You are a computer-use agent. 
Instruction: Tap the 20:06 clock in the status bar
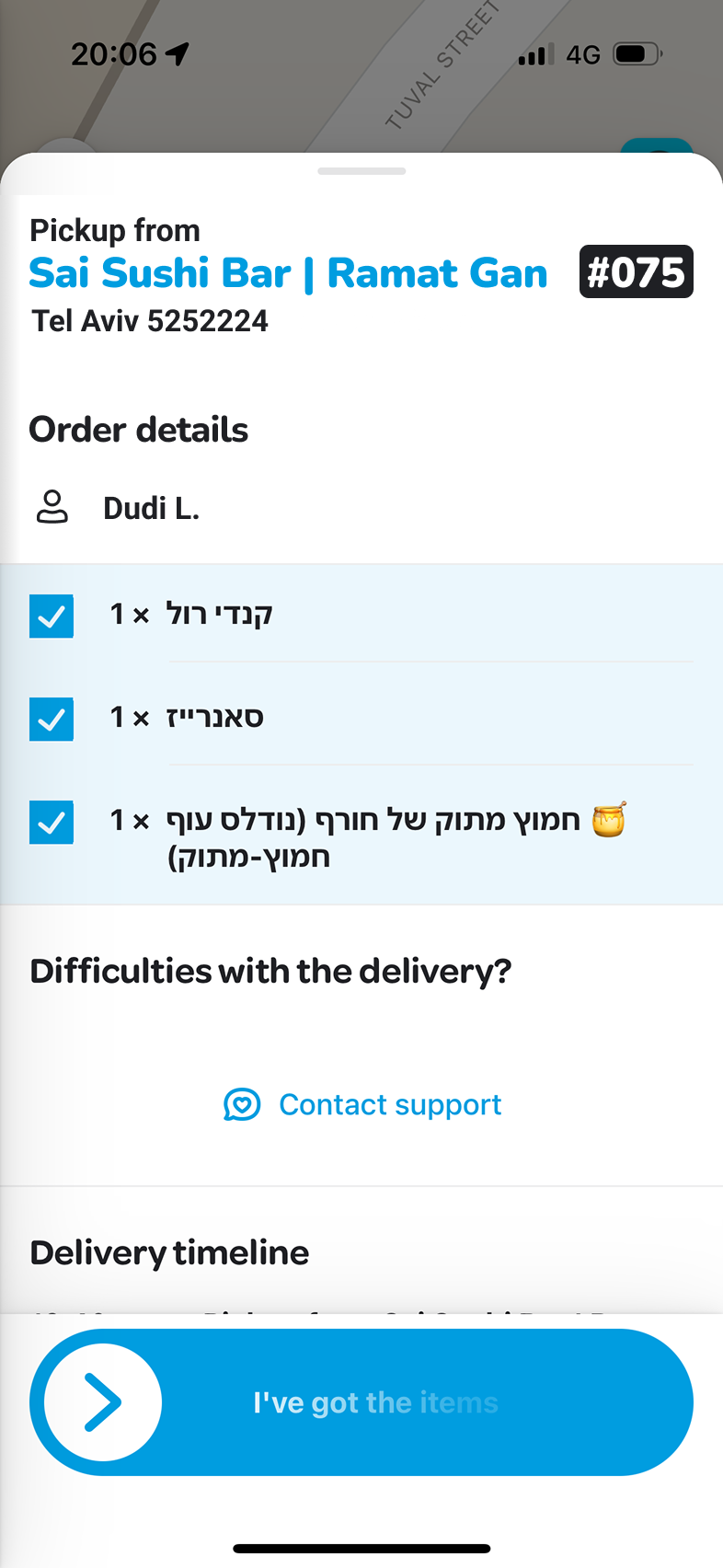[x=112, y=54]
